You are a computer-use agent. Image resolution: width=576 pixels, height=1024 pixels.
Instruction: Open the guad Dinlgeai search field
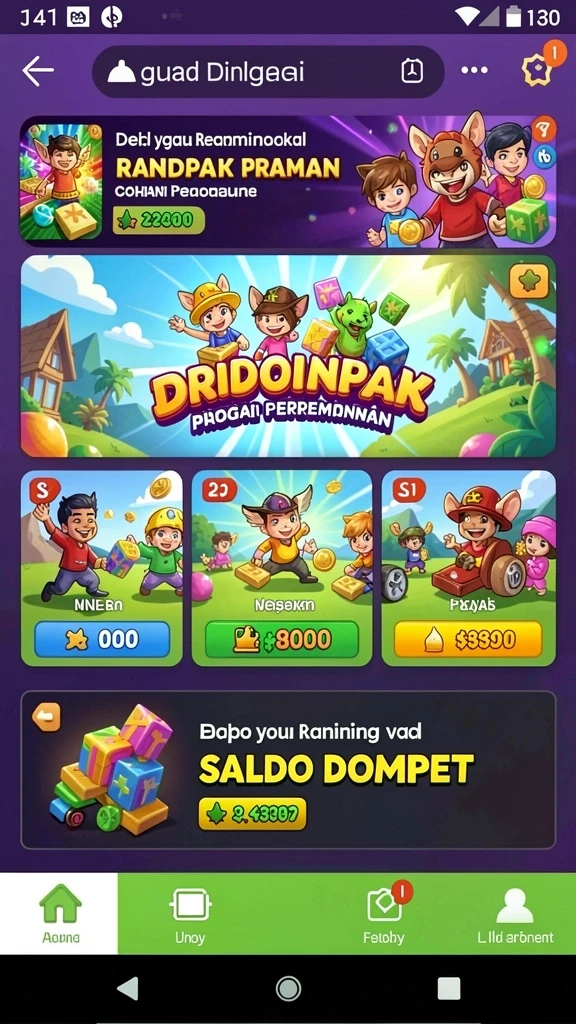point(268,72)
